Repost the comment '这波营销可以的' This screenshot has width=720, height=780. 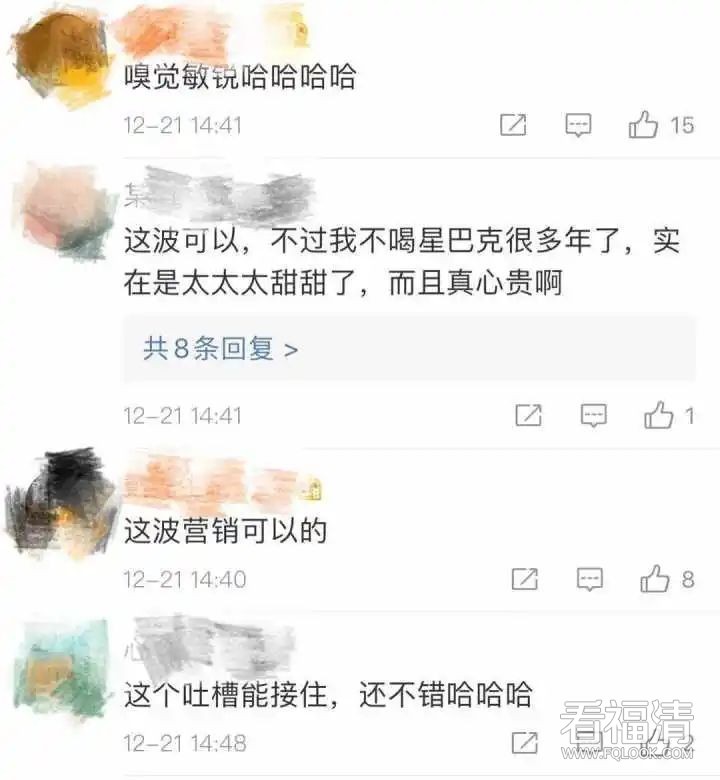[525, 578]
